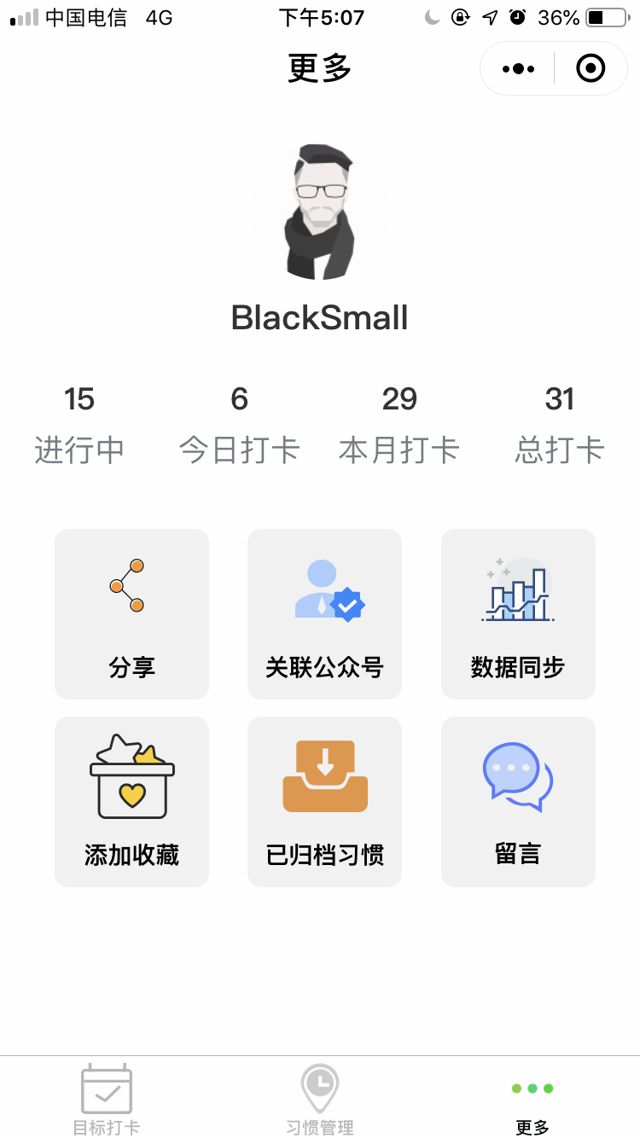Viewport: 640px width, 1138px height.
Task: Select the 数据同步 data sync tile
Action: coord(518,613)
